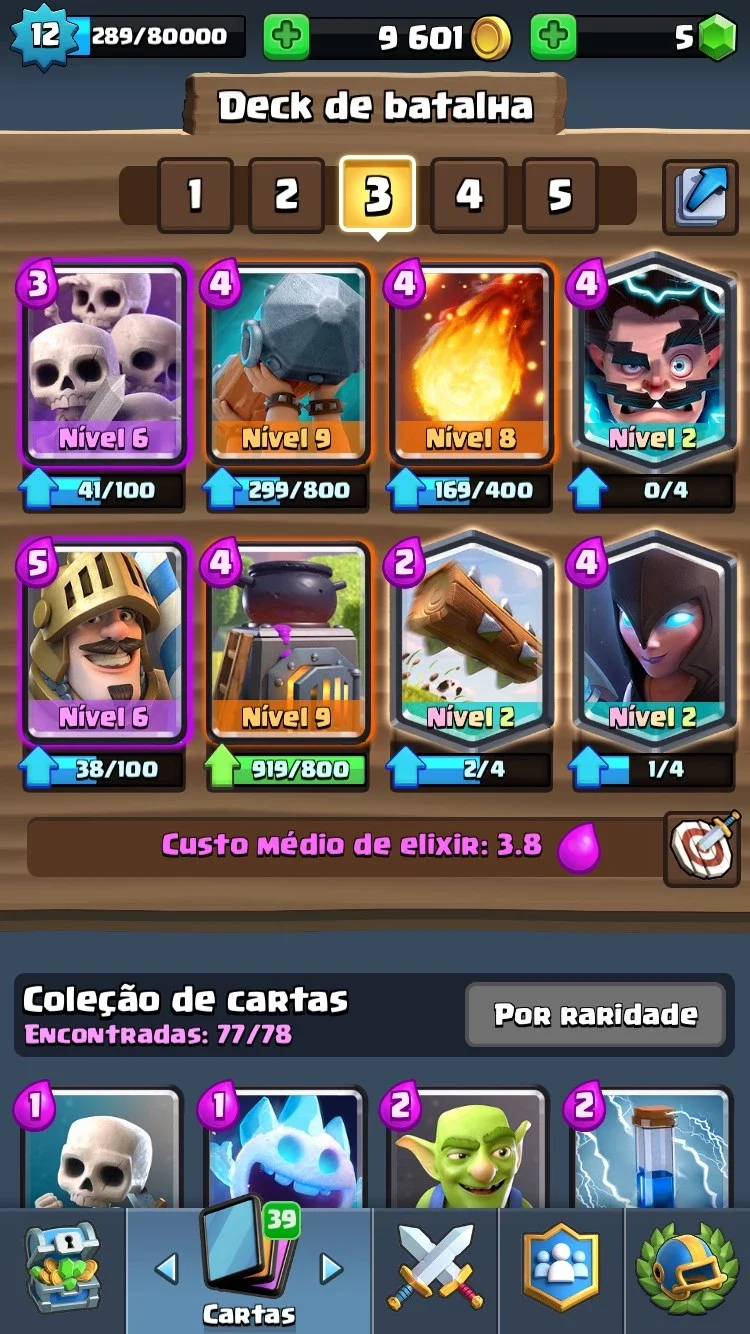Add gold with the green plus button

click(x=286, y=38)
